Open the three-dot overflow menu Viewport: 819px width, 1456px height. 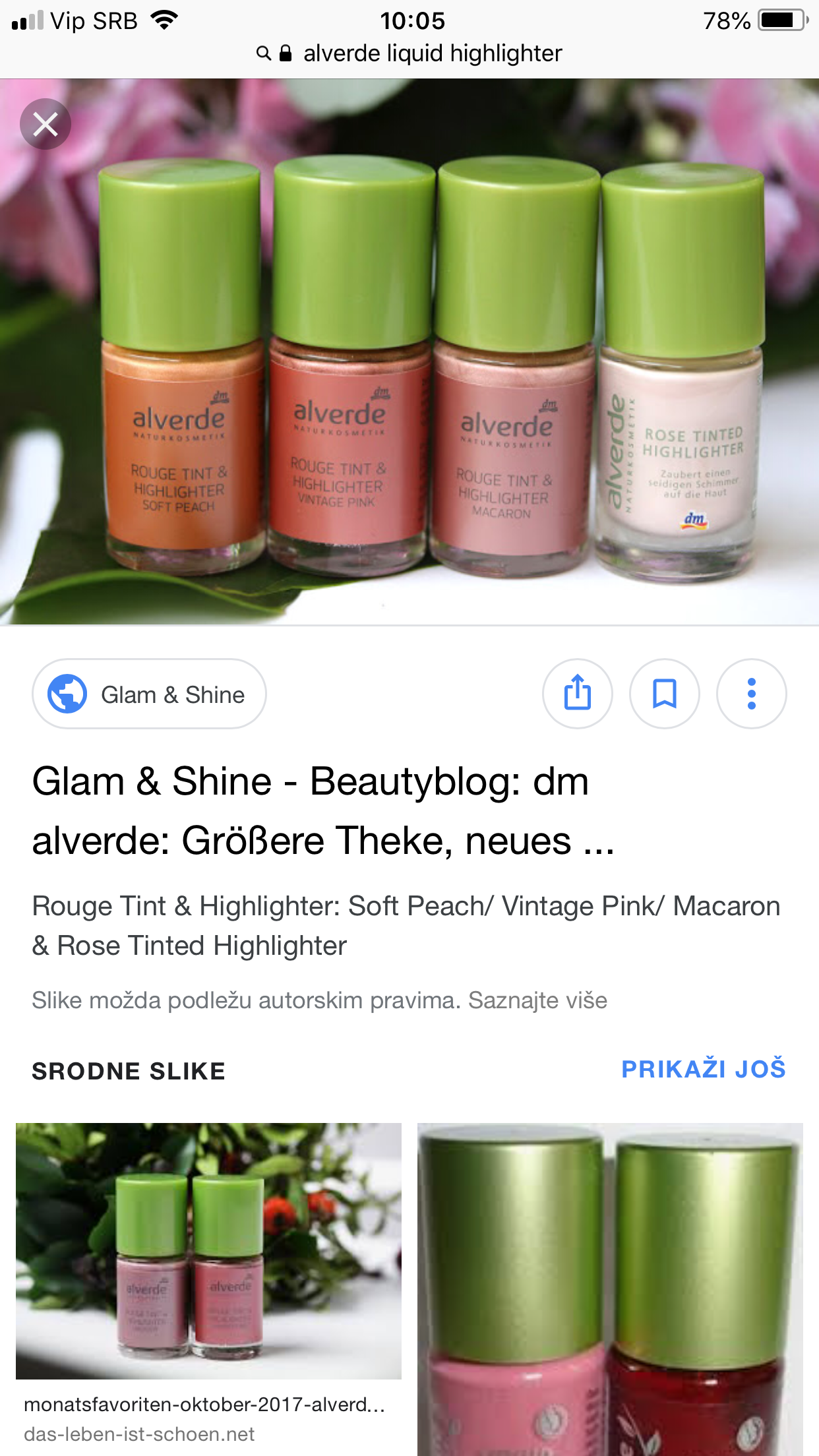click(751, 694)
